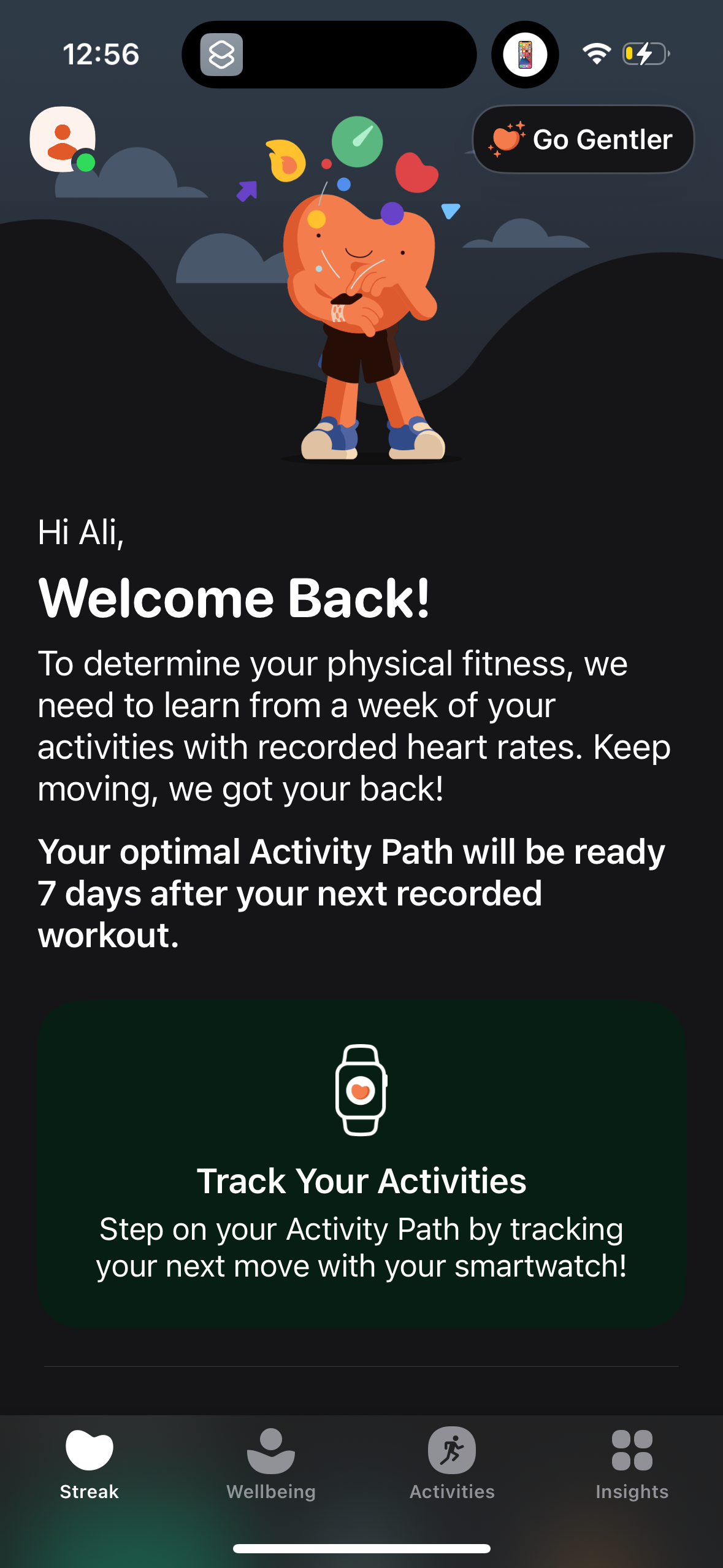This screenshot has width=723, height=1568.
Task: Tap the Go Gentler button
Action: pos(583,140)
